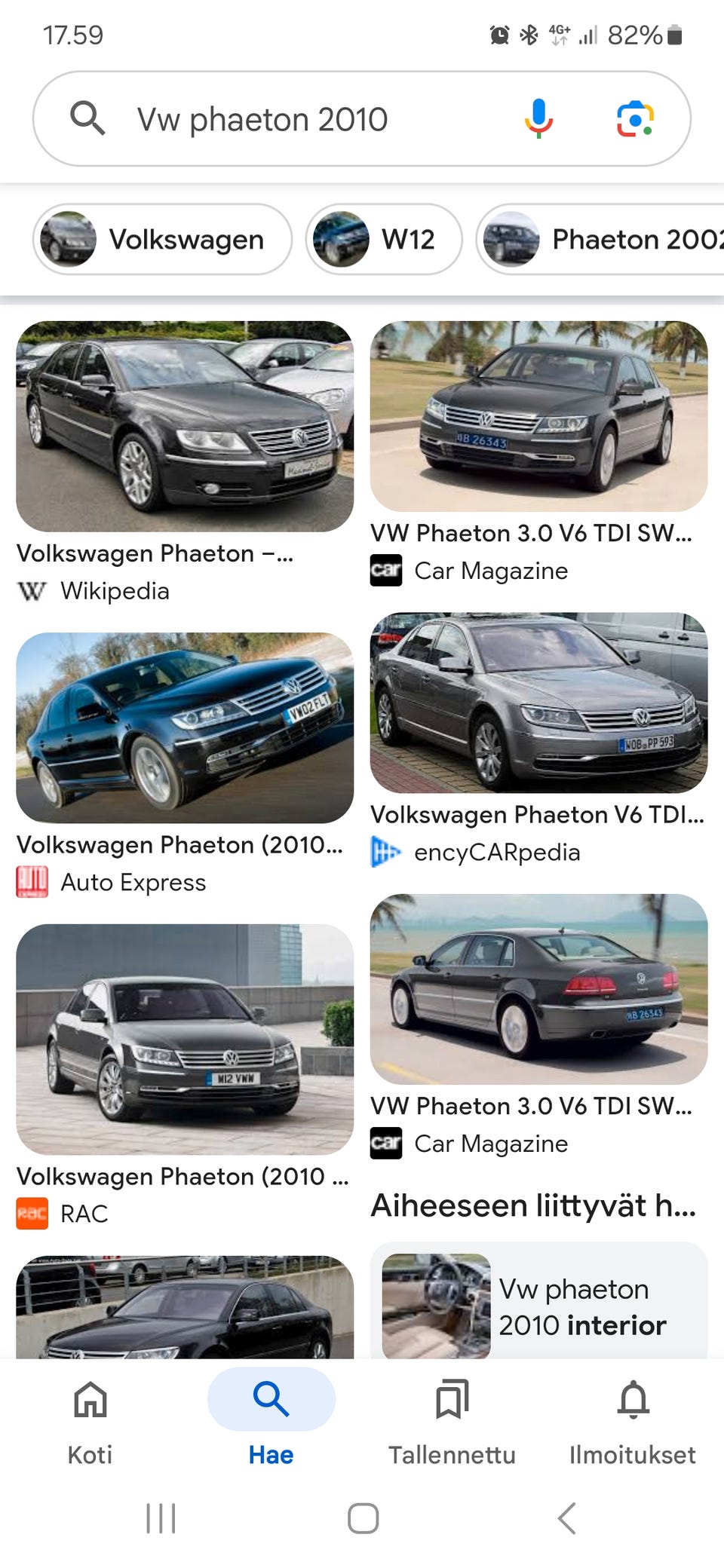View the RAC Volkswagen Phaeton image

[185, 1039]
